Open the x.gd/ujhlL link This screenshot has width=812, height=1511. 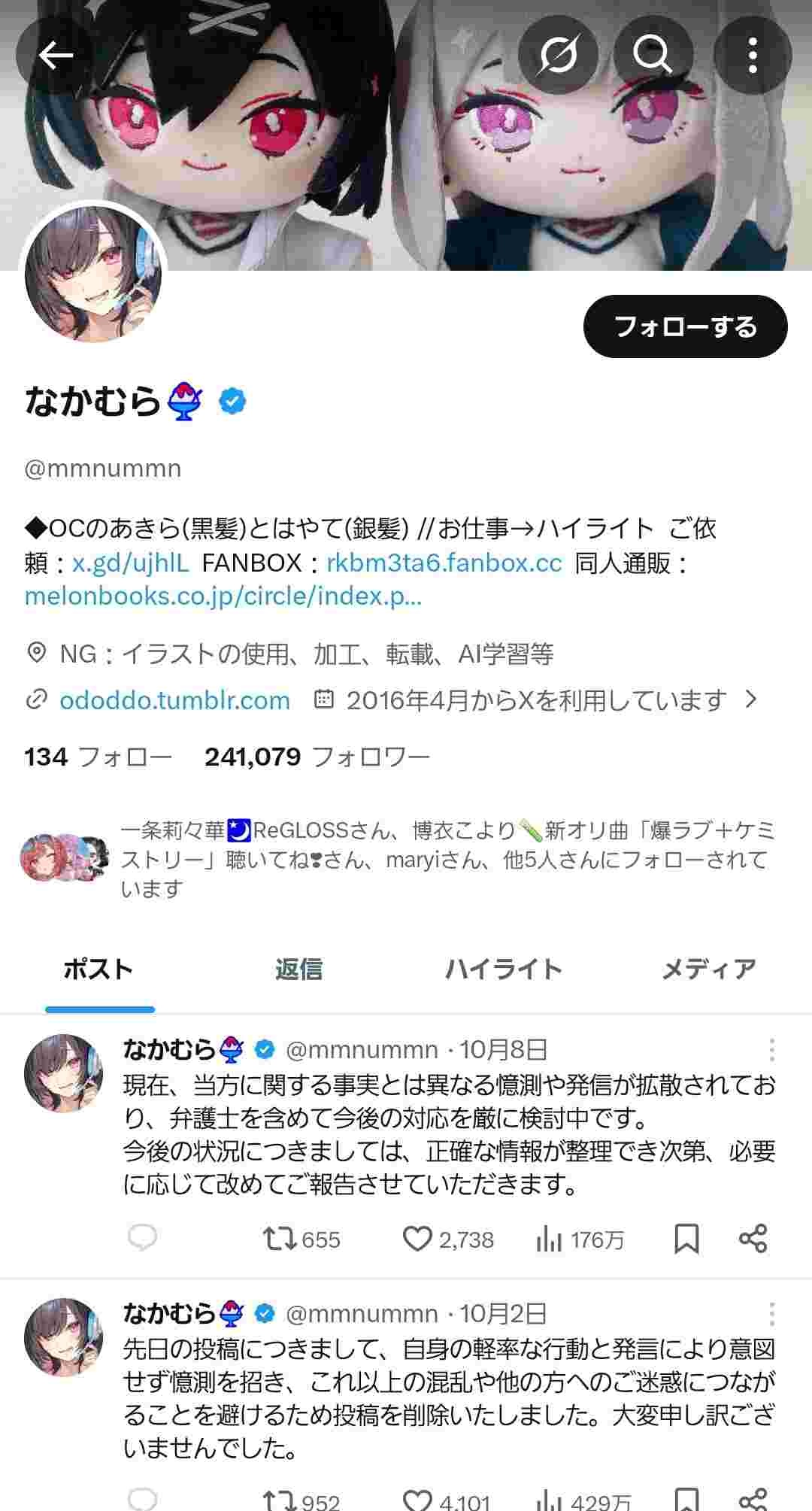pos(131,563)
